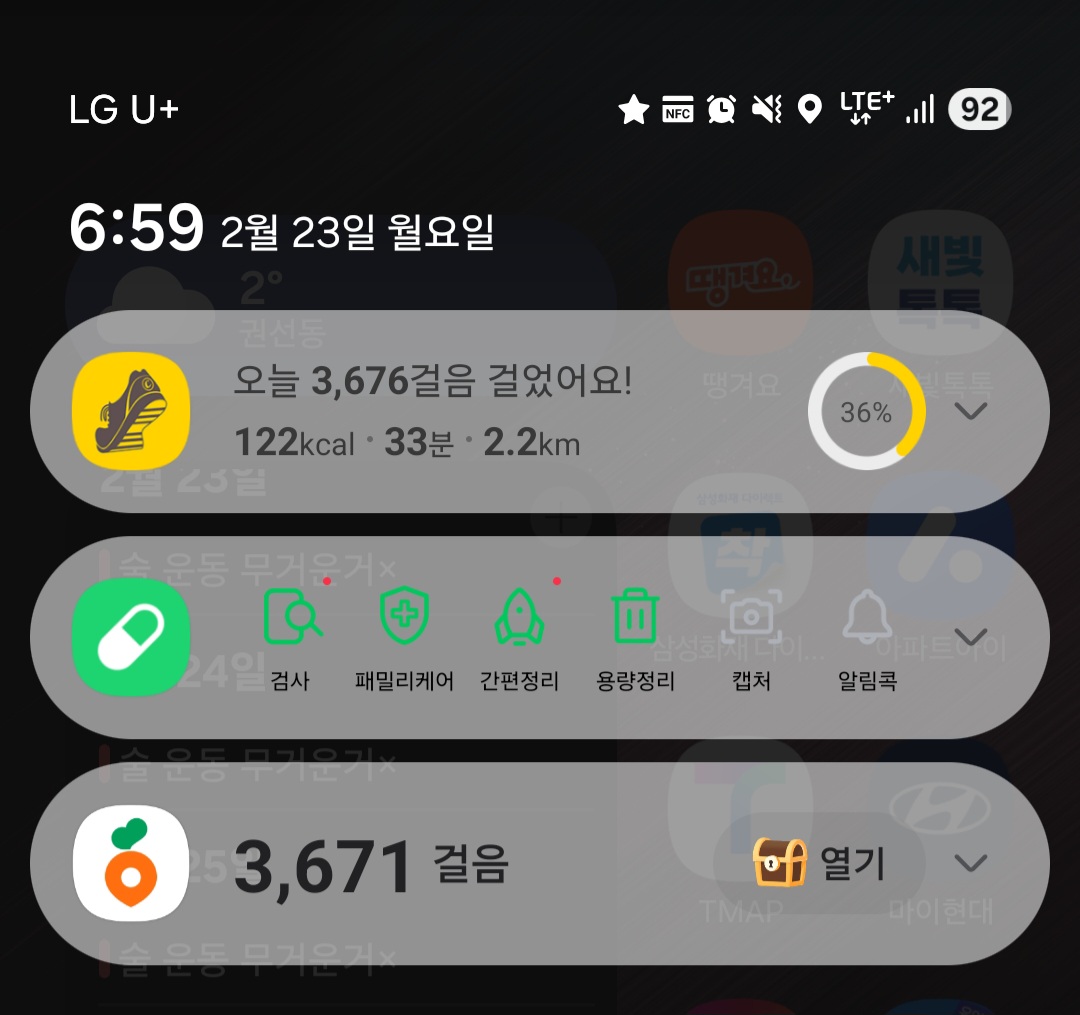The width and height of the screenshot is (1080, 1015).
Task: Open 패밀리케어 shield shortcut
Action: click(x=404, y=638)
